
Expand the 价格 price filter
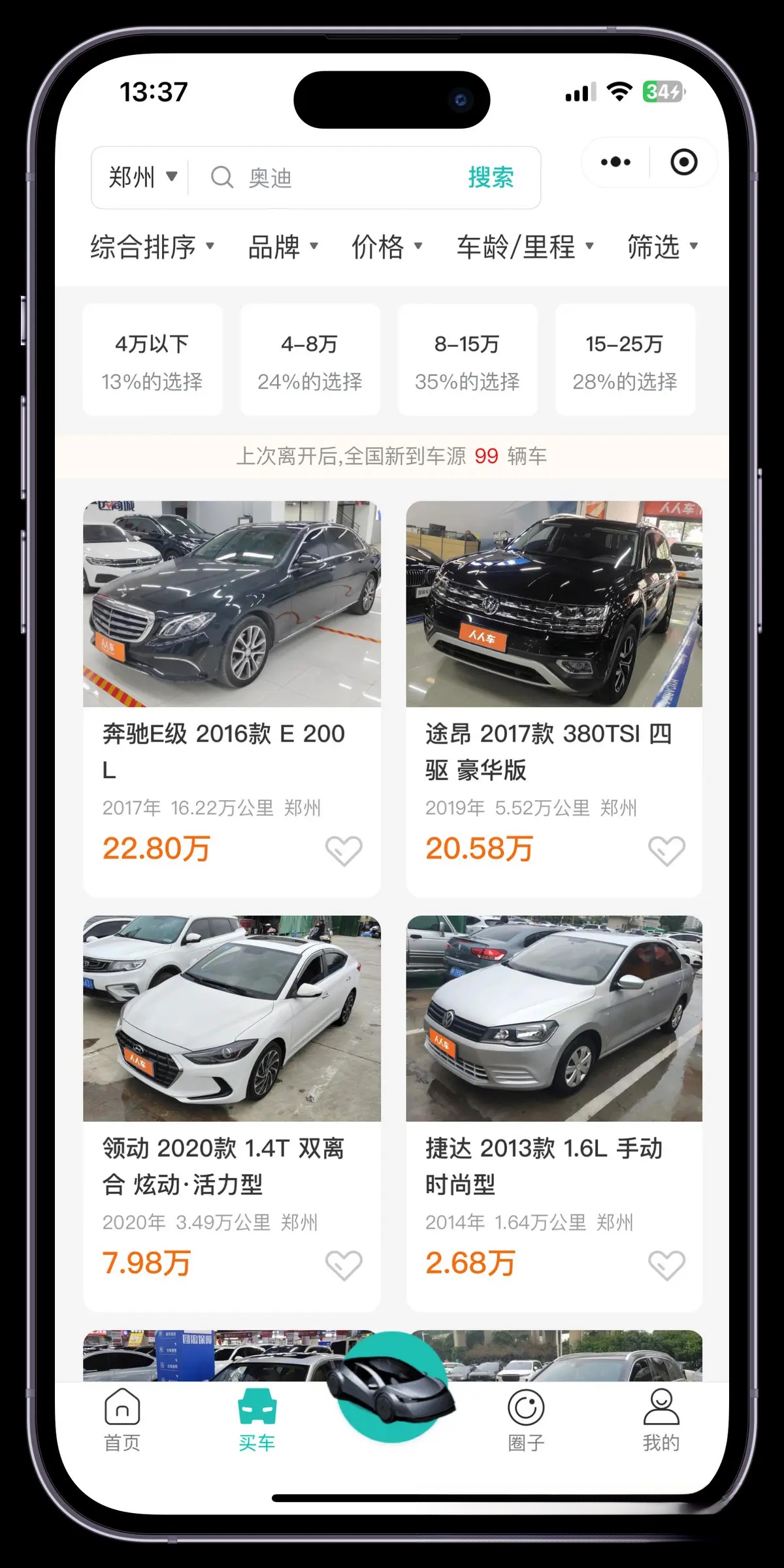pyautogui.click(x=387, y=247)
